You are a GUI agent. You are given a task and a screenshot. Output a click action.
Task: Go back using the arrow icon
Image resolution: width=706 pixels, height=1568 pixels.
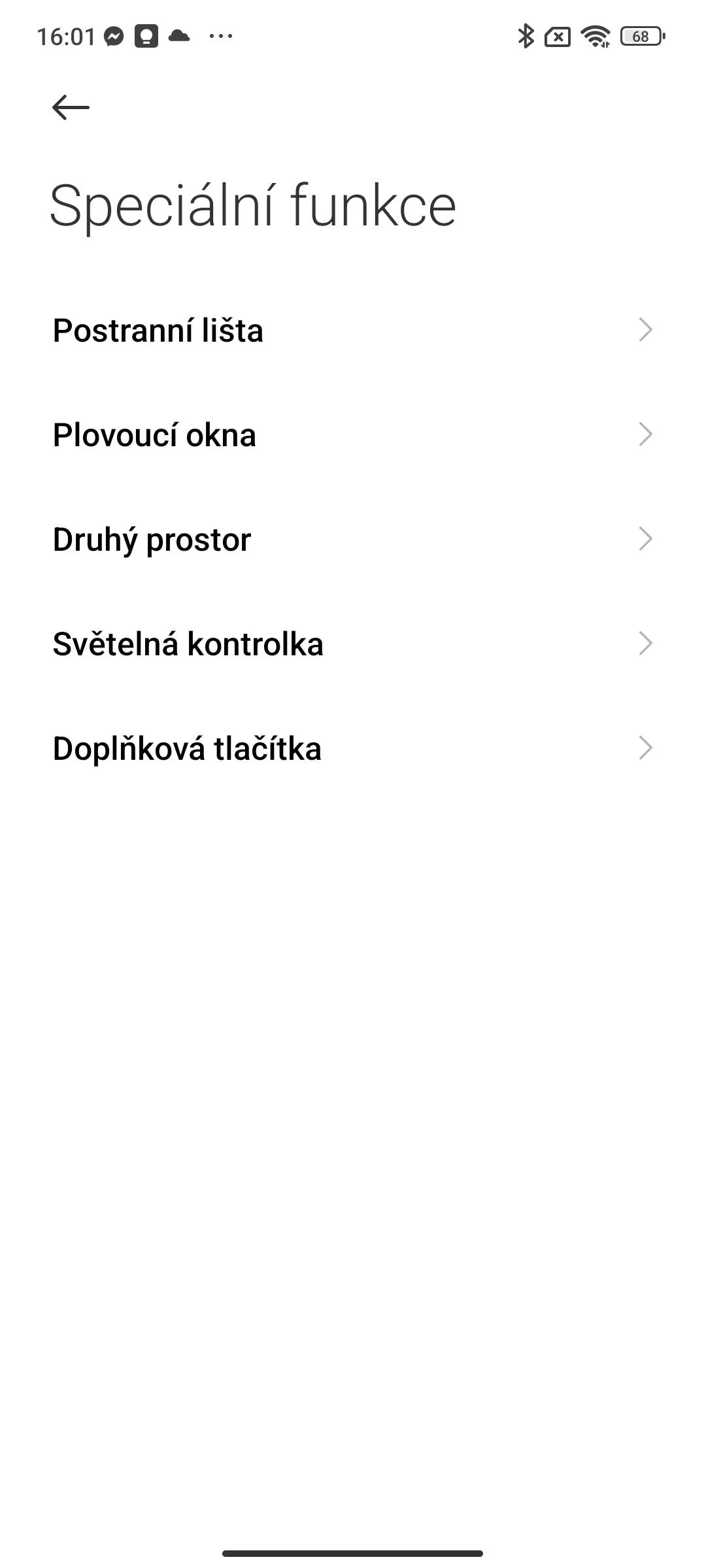[71, 107]
